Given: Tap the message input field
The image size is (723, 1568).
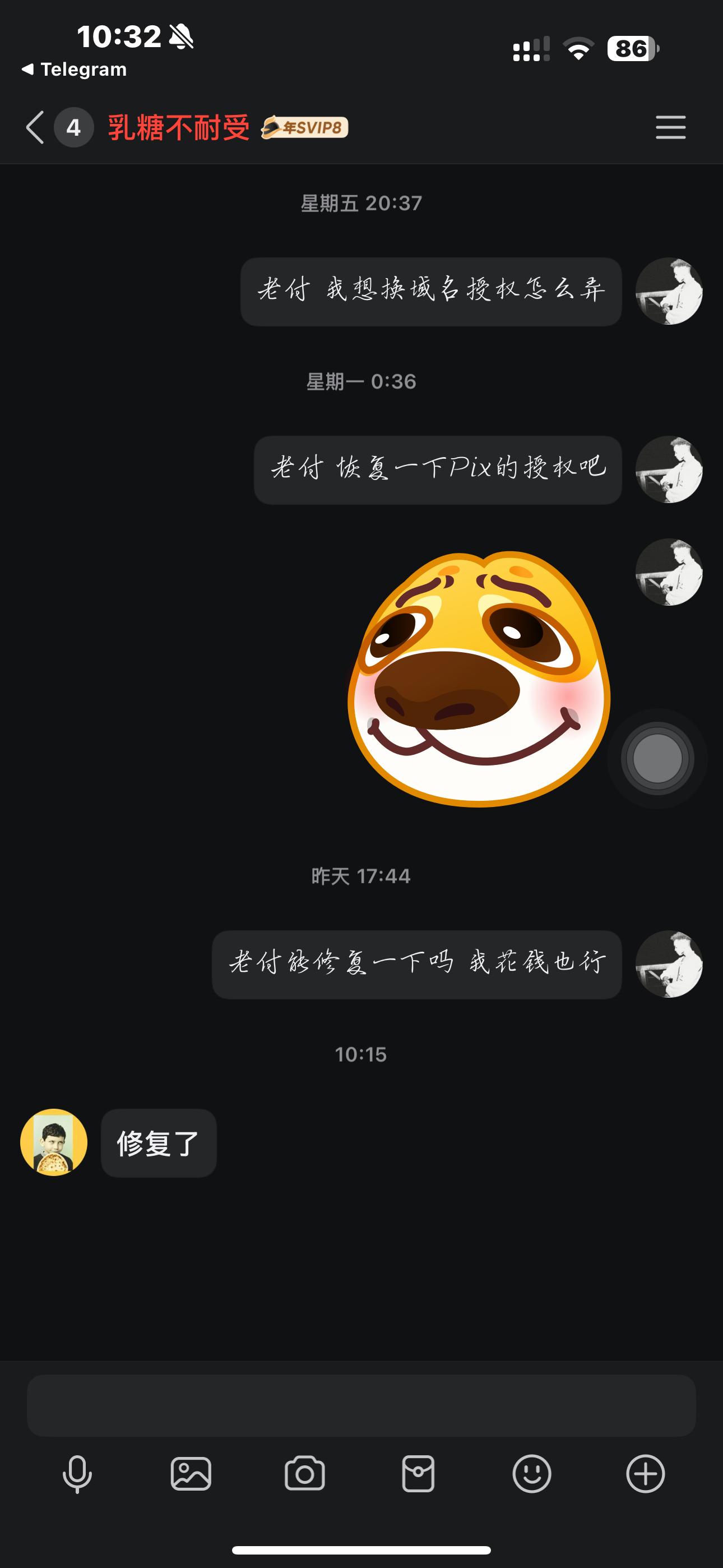Looking at the screenshot, I should (x=361, y=1405).
